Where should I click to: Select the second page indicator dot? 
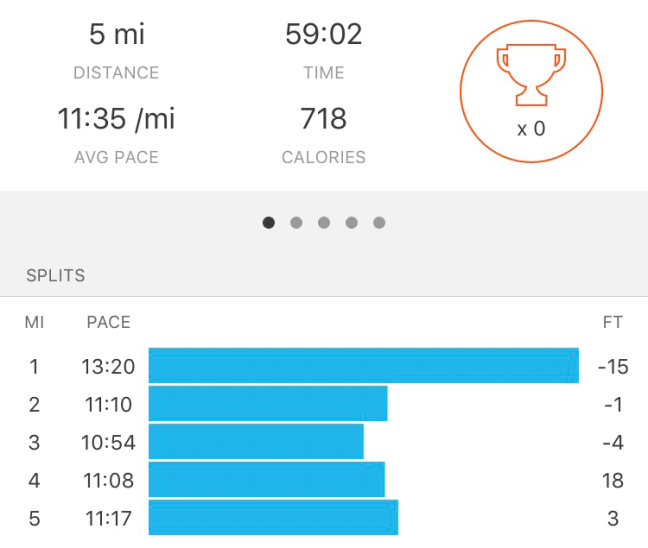coord(296,223)
